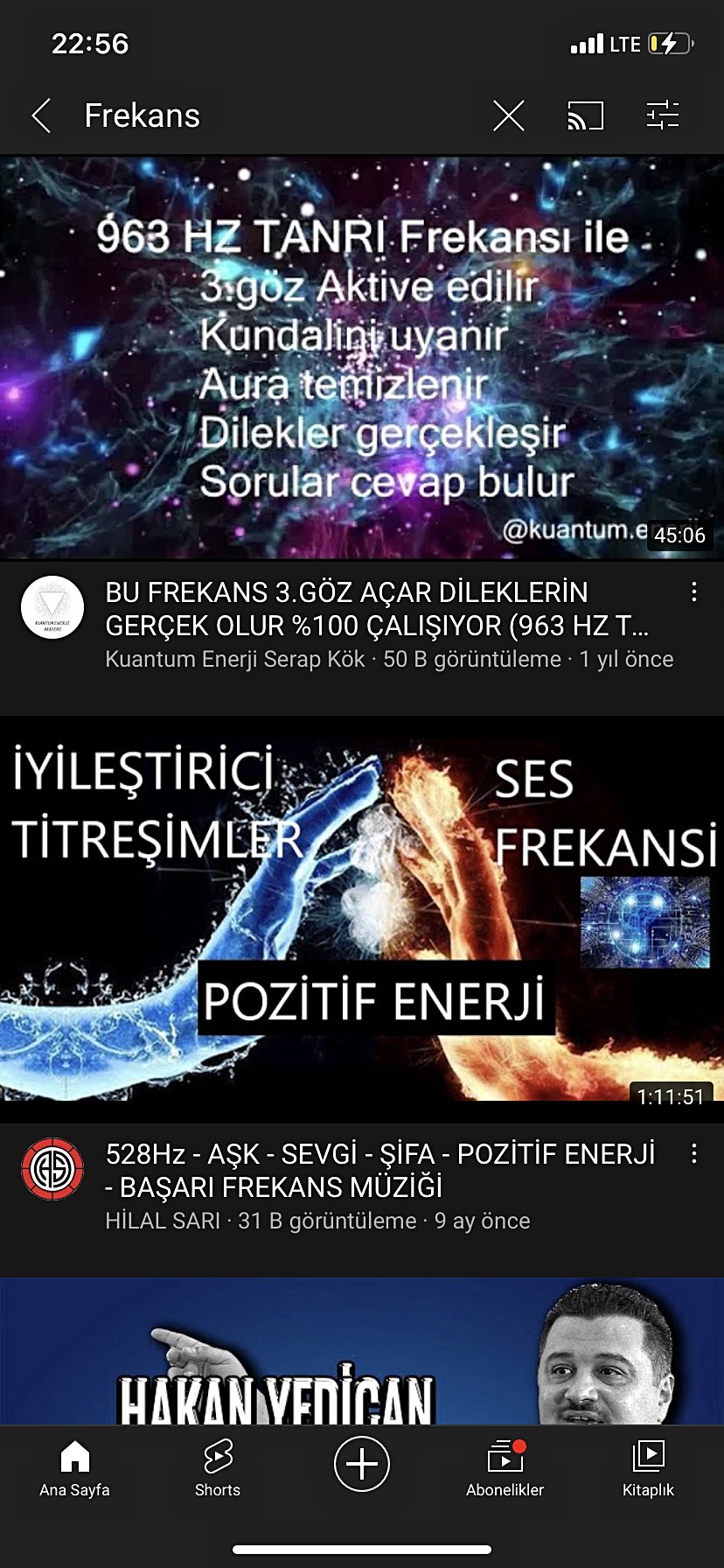Switch to the Shorts tab
This screenshot has width=724, height=1568.
(x=217, y=1468)
